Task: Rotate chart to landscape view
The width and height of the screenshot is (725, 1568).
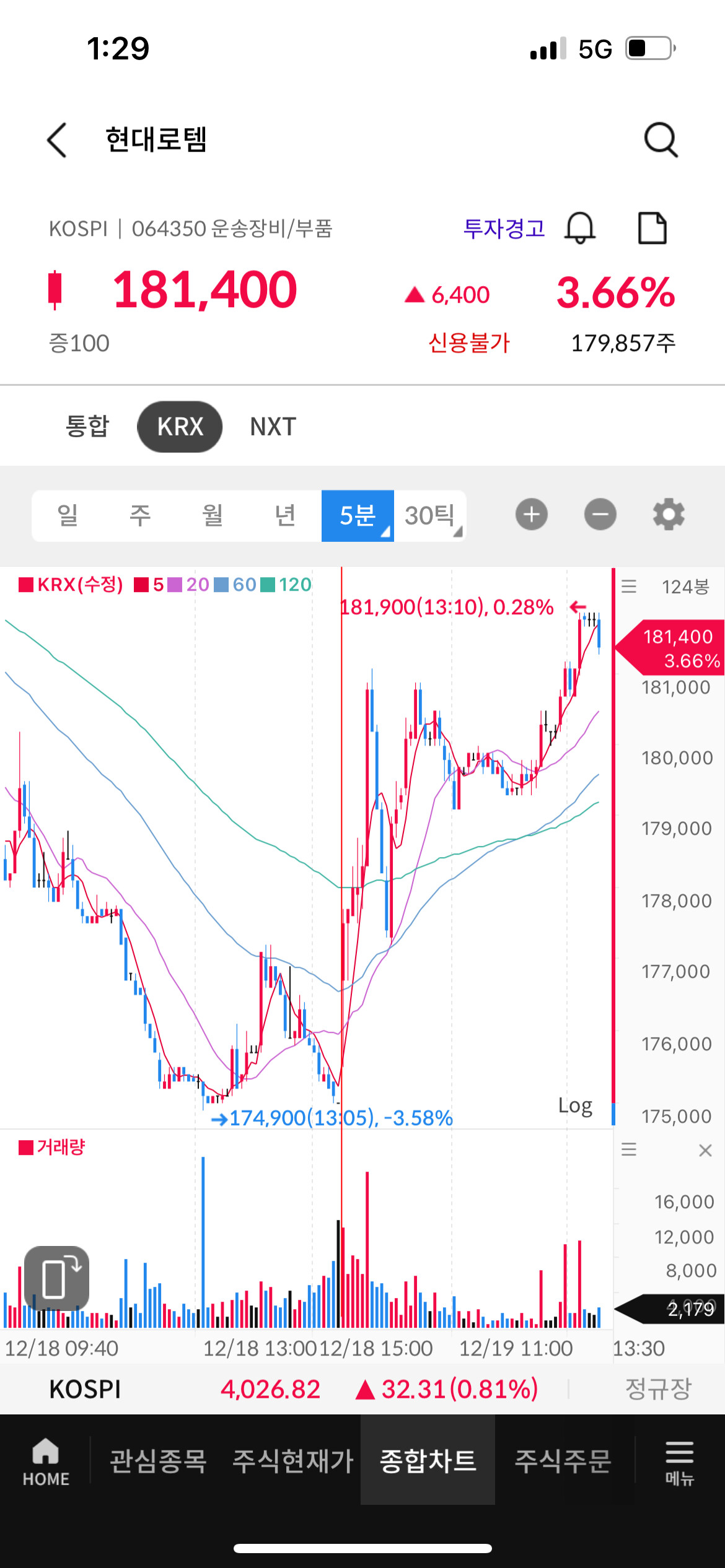Action: [x=56, y=1278]
